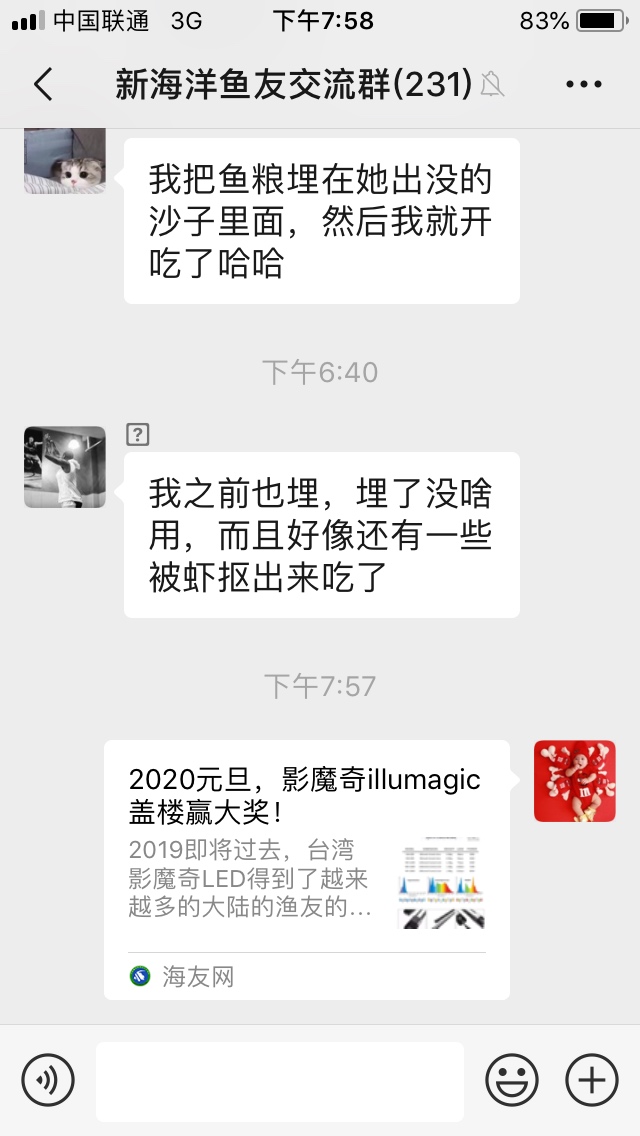Open the red avatar sender's profile

tap(574, 781)
